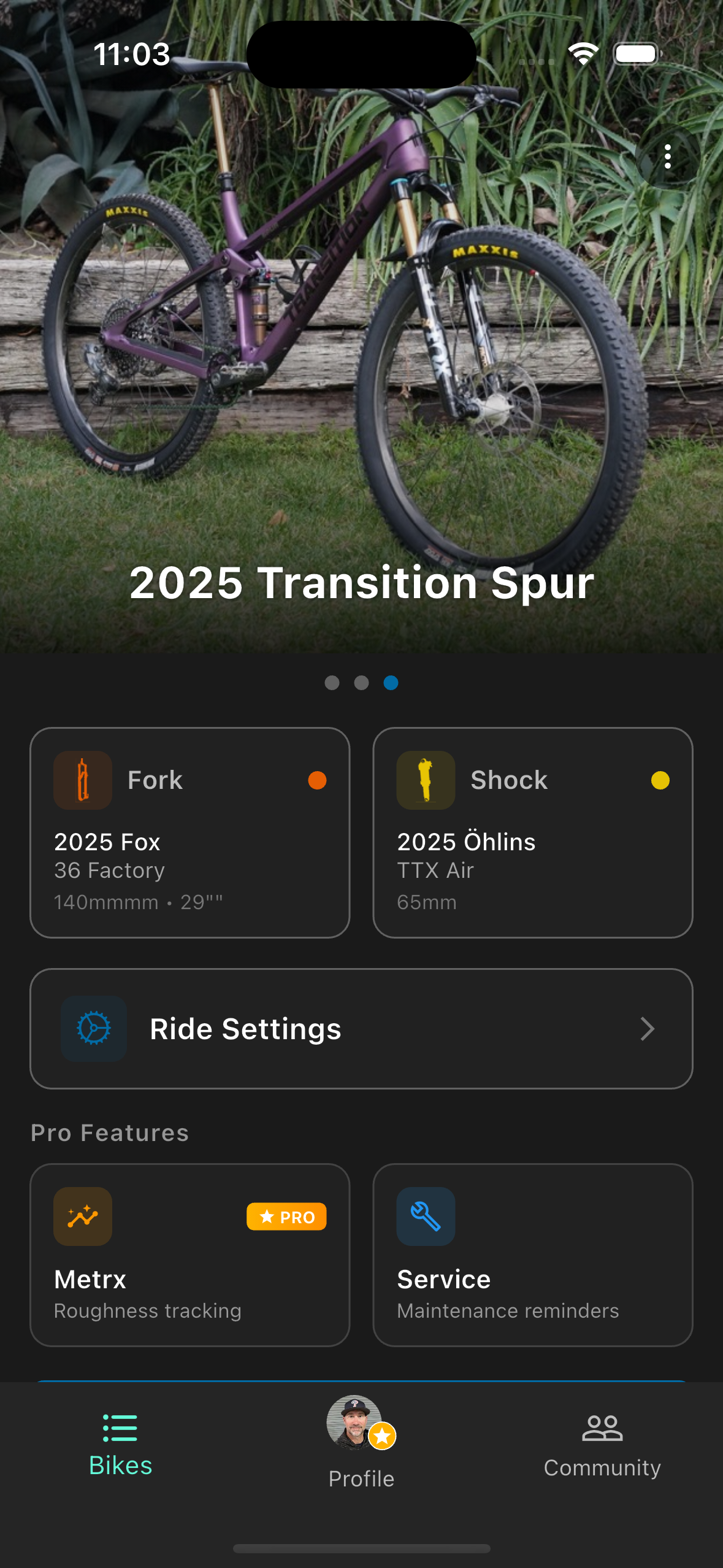Tap the PRO badge on Metrx
Screen dimensions: 723x1568
click(286, 1216)
